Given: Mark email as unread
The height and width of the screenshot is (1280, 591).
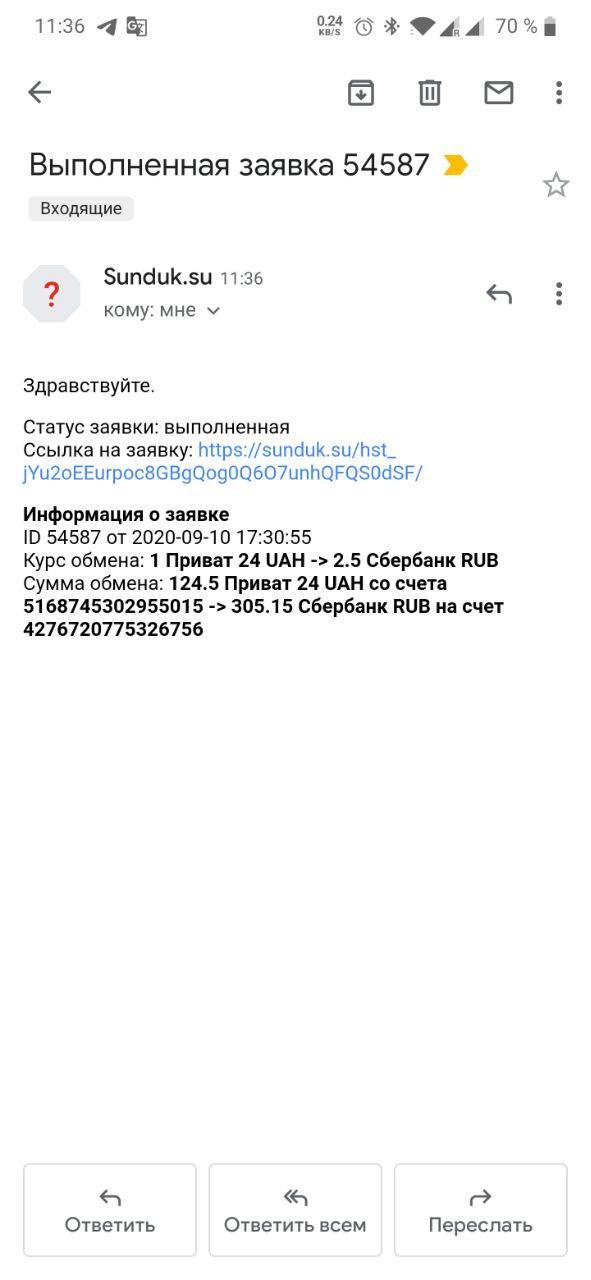Looking at the screenshot, I should (x=498, y=93).
